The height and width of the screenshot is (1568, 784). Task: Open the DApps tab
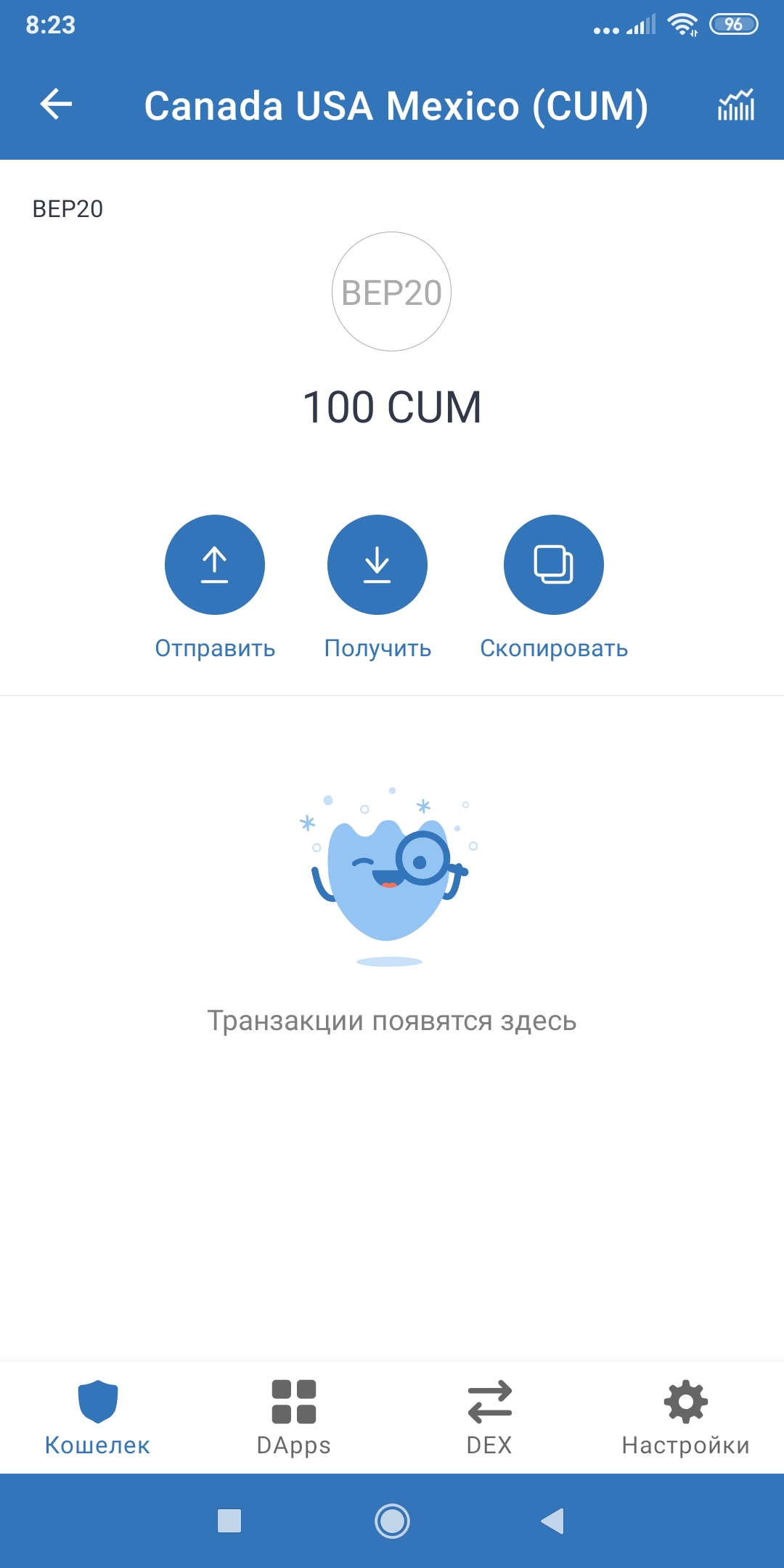click(x=293, y=1417)
